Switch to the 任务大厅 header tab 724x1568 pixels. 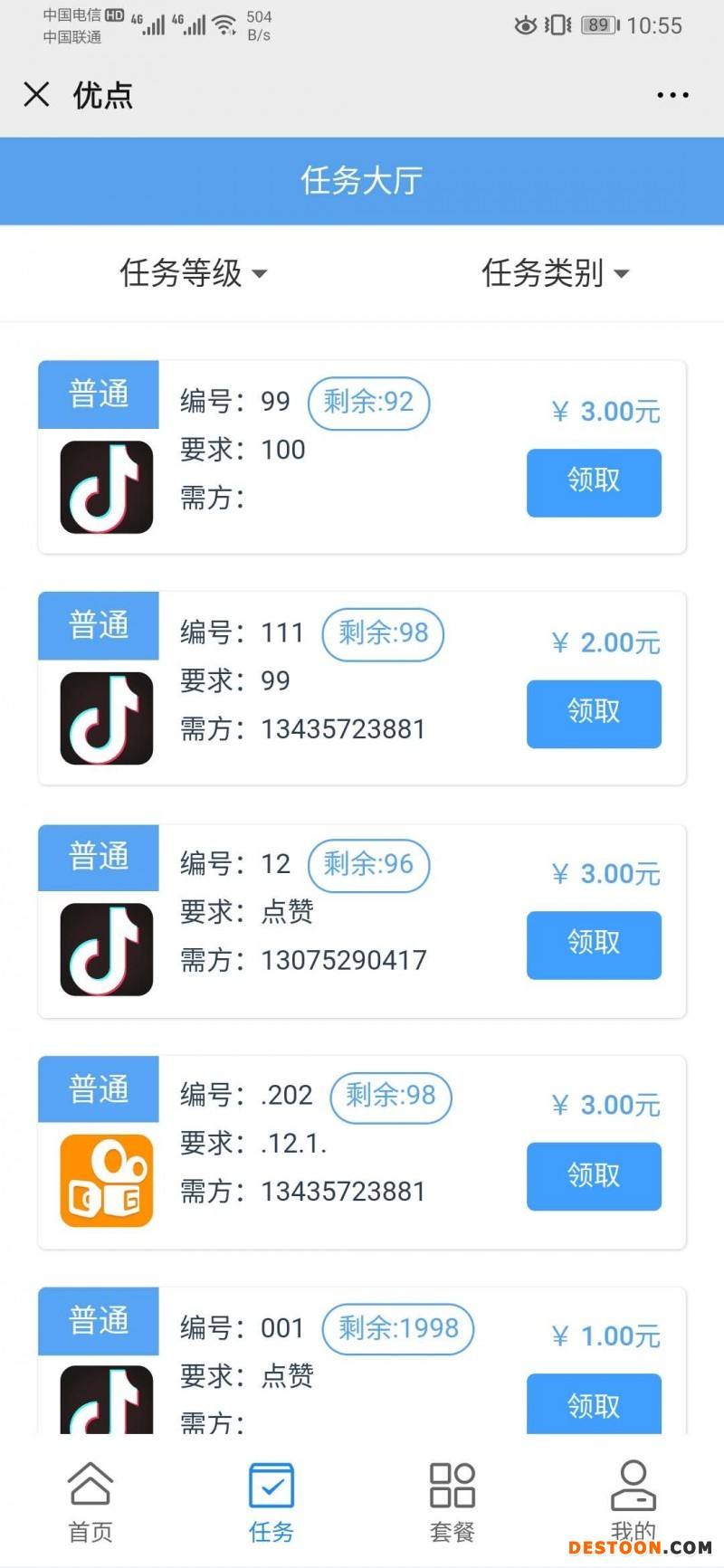[x=362, y=181]
